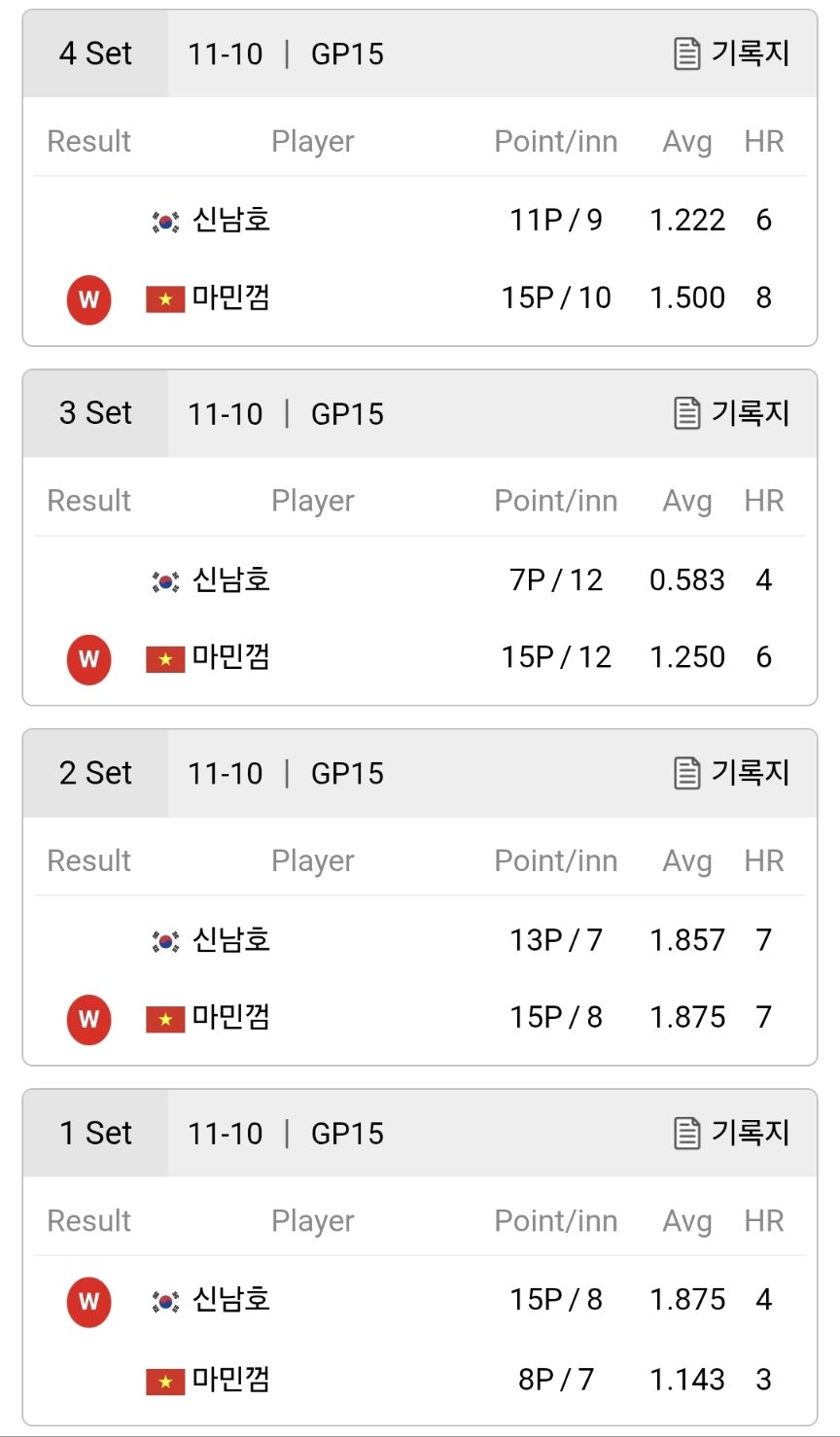View the 3 Set 기록지 record sheet
This screenshot has height=1437, width=840.
click(731, 413)
